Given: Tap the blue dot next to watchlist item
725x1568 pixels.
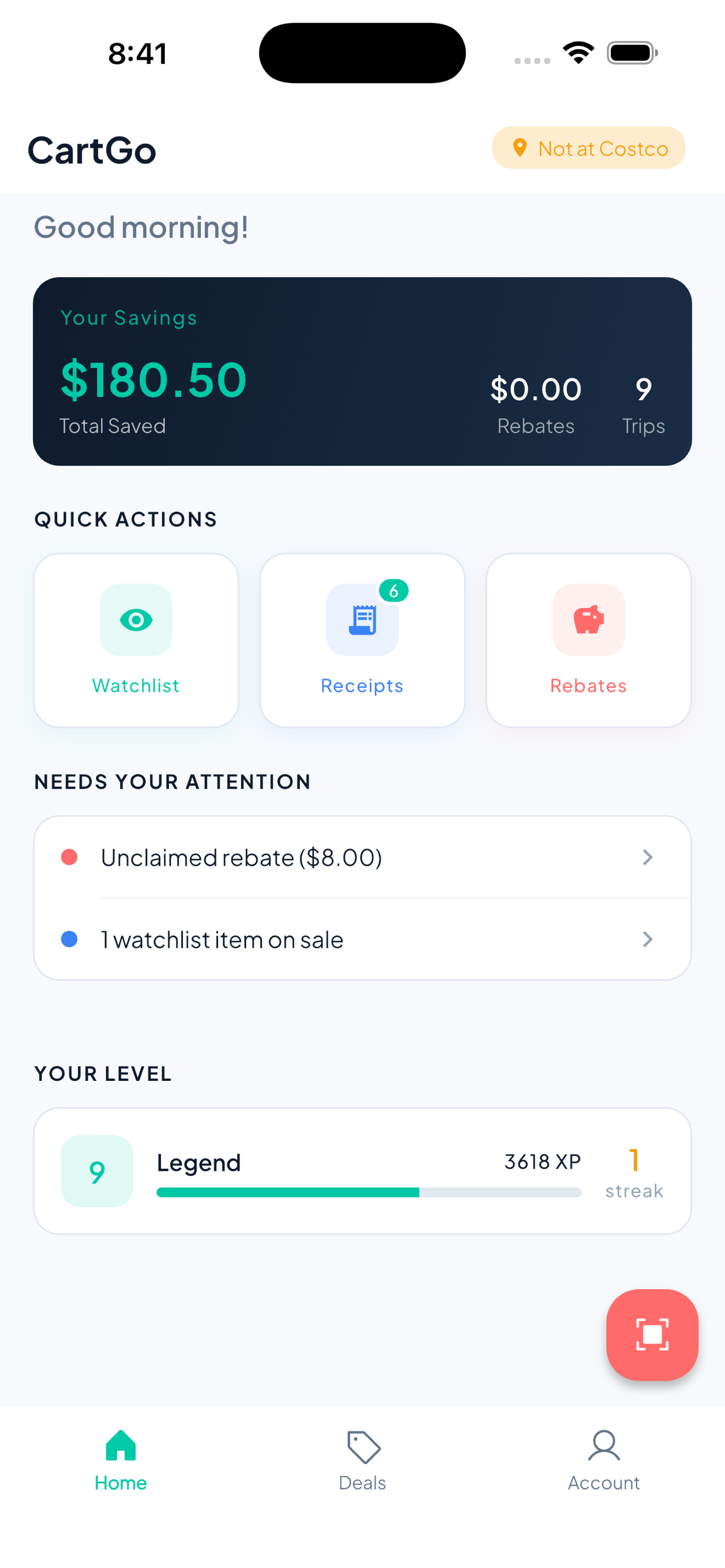Looking at the screenshot, I should pyautogui.click(x=69, y=939).
